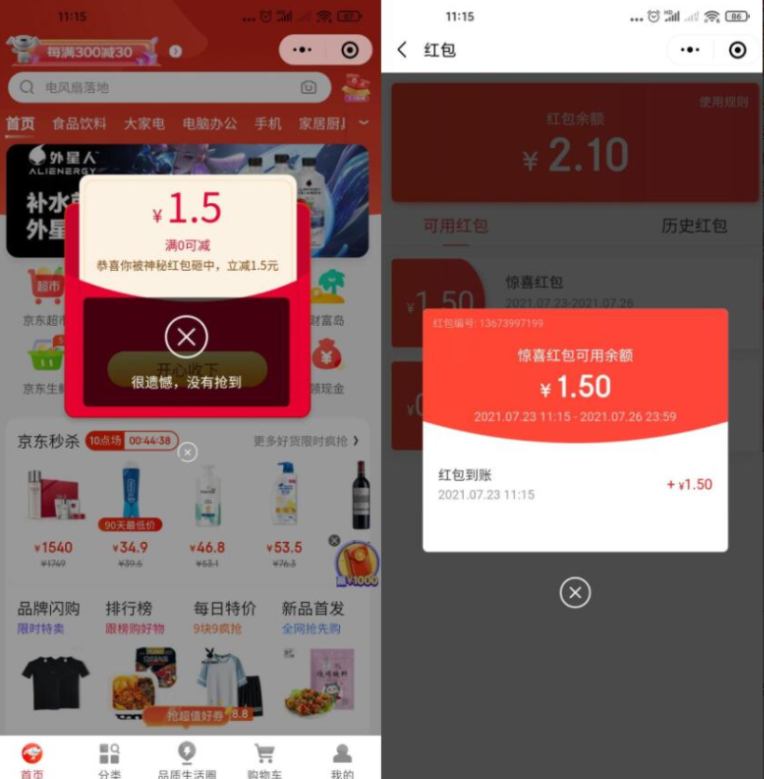Open 更多好货限时疯抢 flash sale link
Viewport: 764px width, 779px height.
(x=306, y=441)
